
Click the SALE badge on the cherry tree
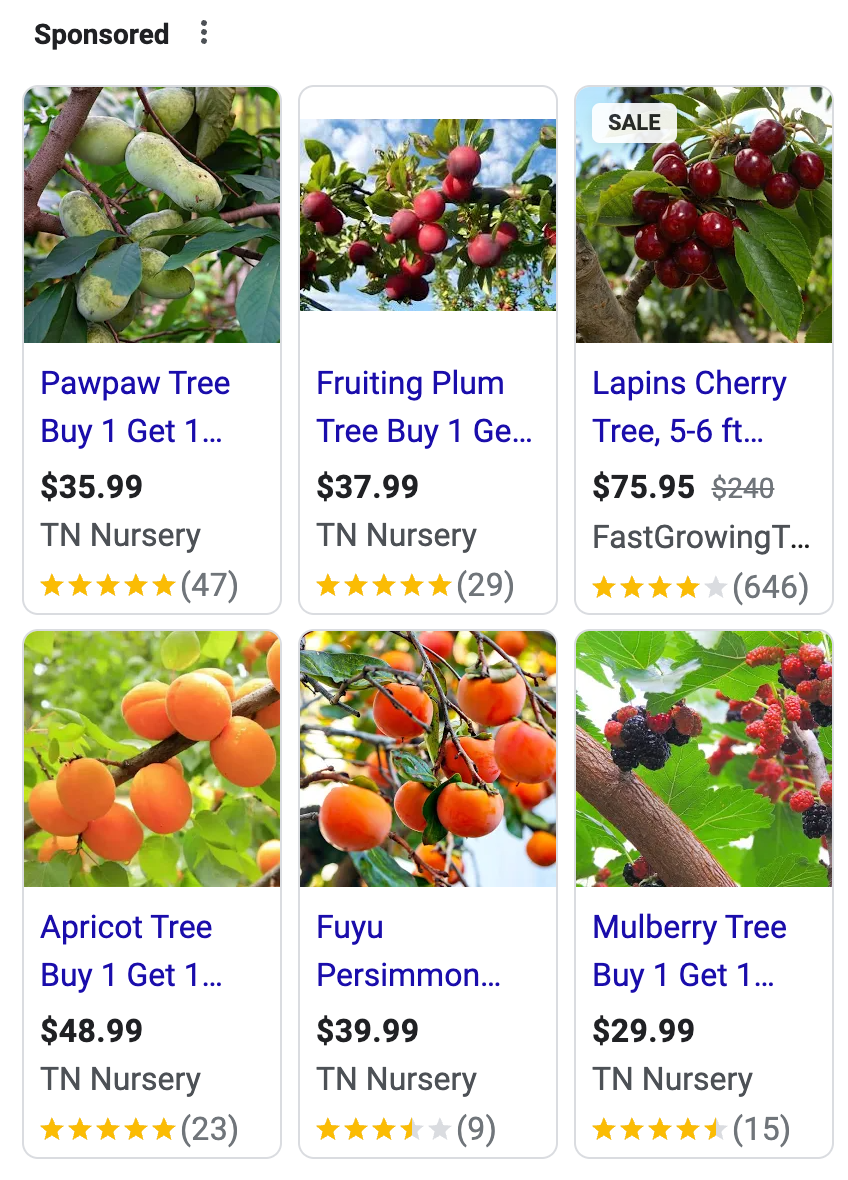click(634, 122)
